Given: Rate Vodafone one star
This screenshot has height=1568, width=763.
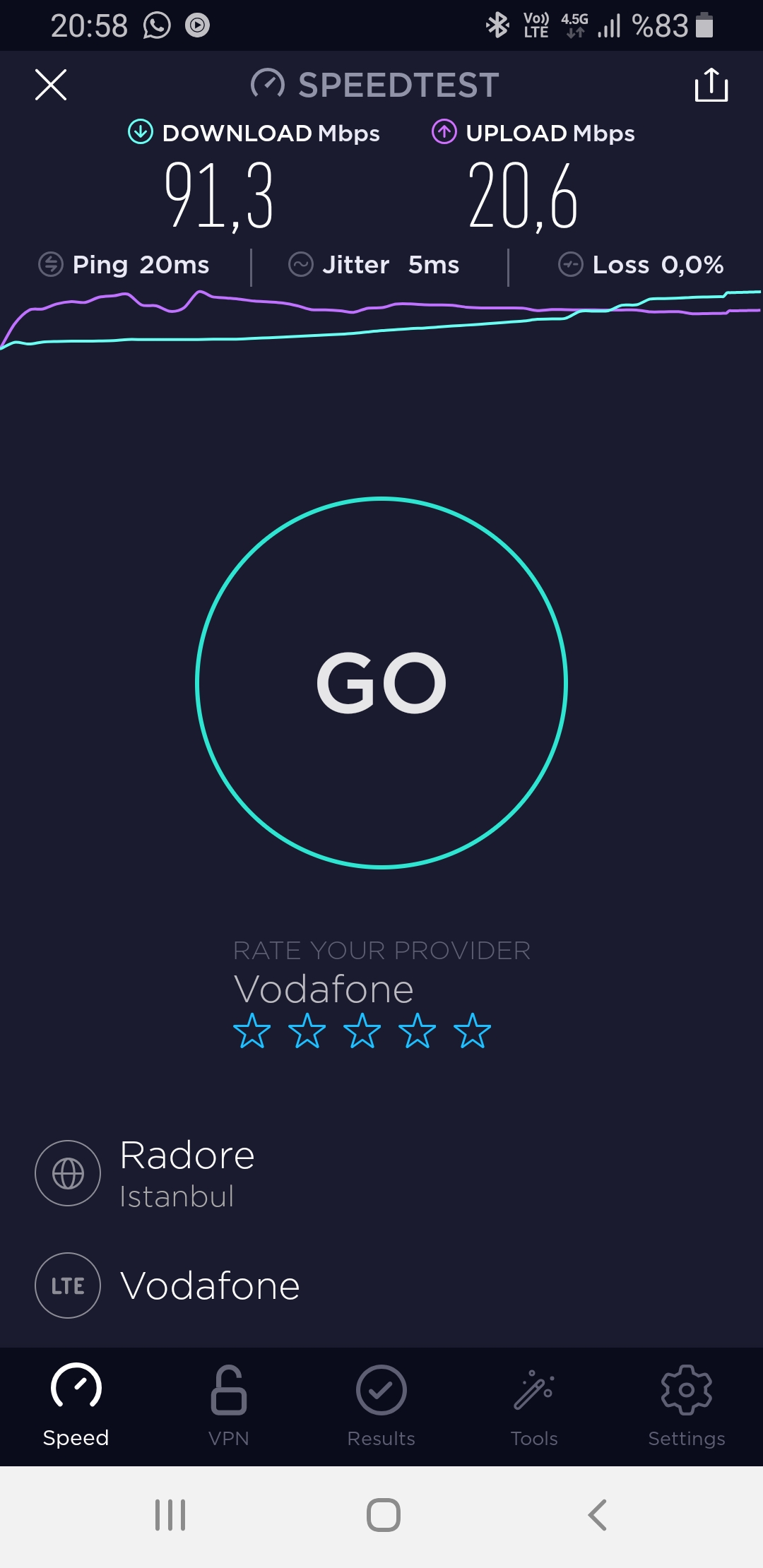Looking at the screenshot, I should click(x=252, y=1031).
